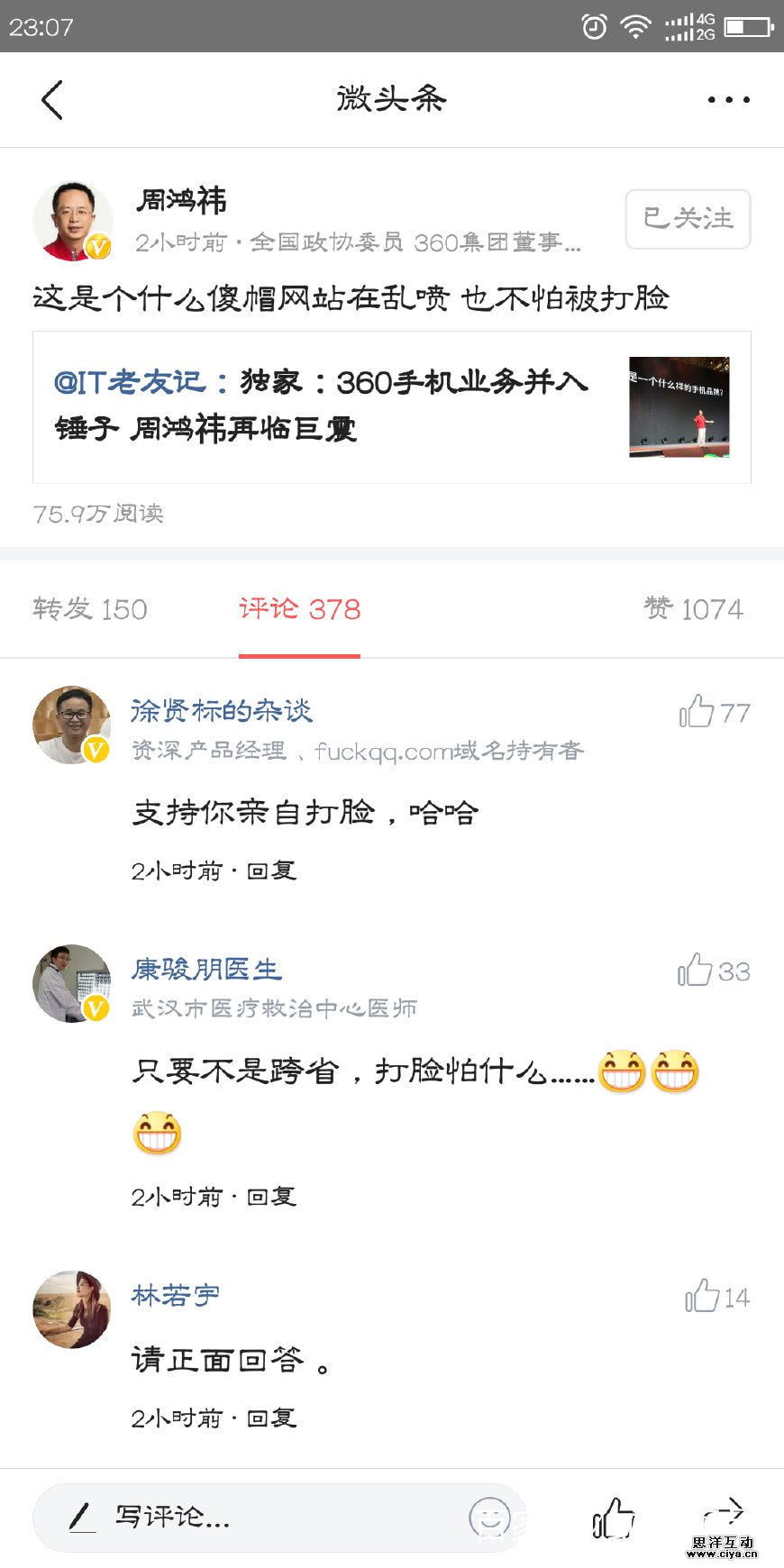Open the emoji picker in comment box

(x=489, y=1518)
